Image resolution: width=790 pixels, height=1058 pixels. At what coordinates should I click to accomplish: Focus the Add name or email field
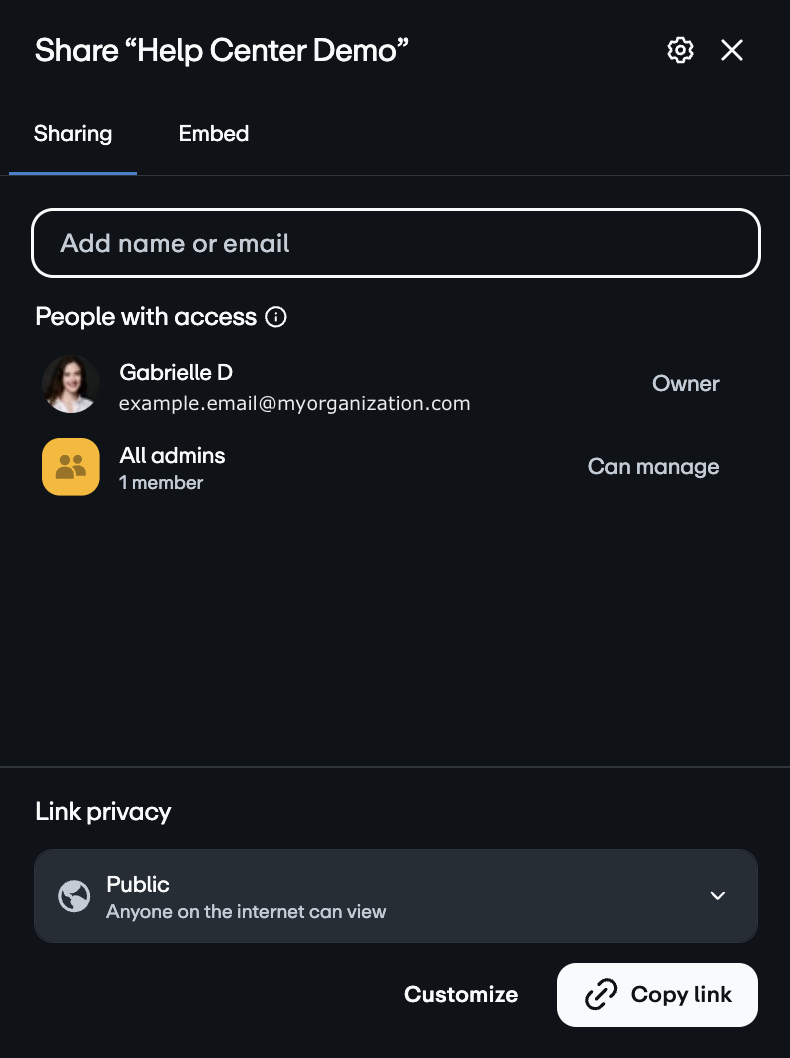[396, 243]
